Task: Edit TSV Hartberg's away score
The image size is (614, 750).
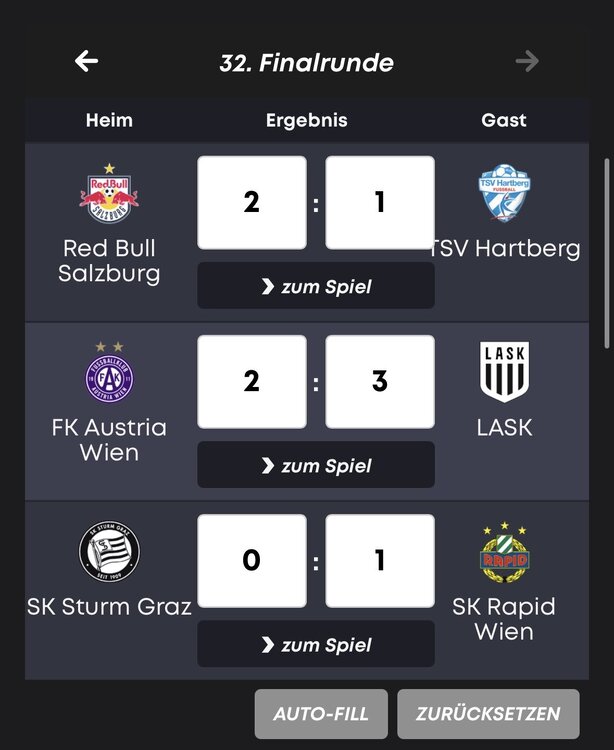Action: click(x=379, y=203)
